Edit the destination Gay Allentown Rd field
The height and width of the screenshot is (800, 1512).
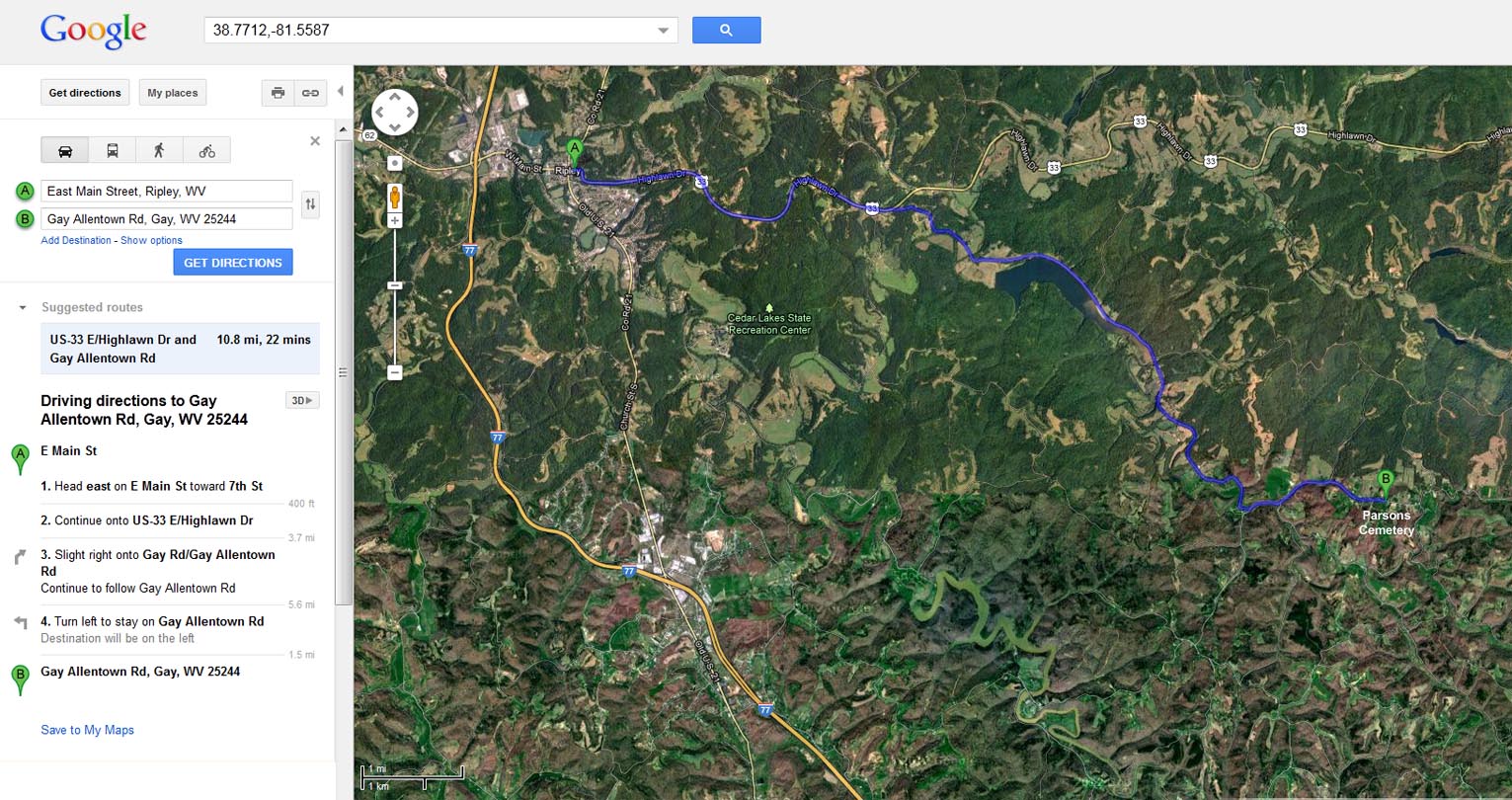166,219
